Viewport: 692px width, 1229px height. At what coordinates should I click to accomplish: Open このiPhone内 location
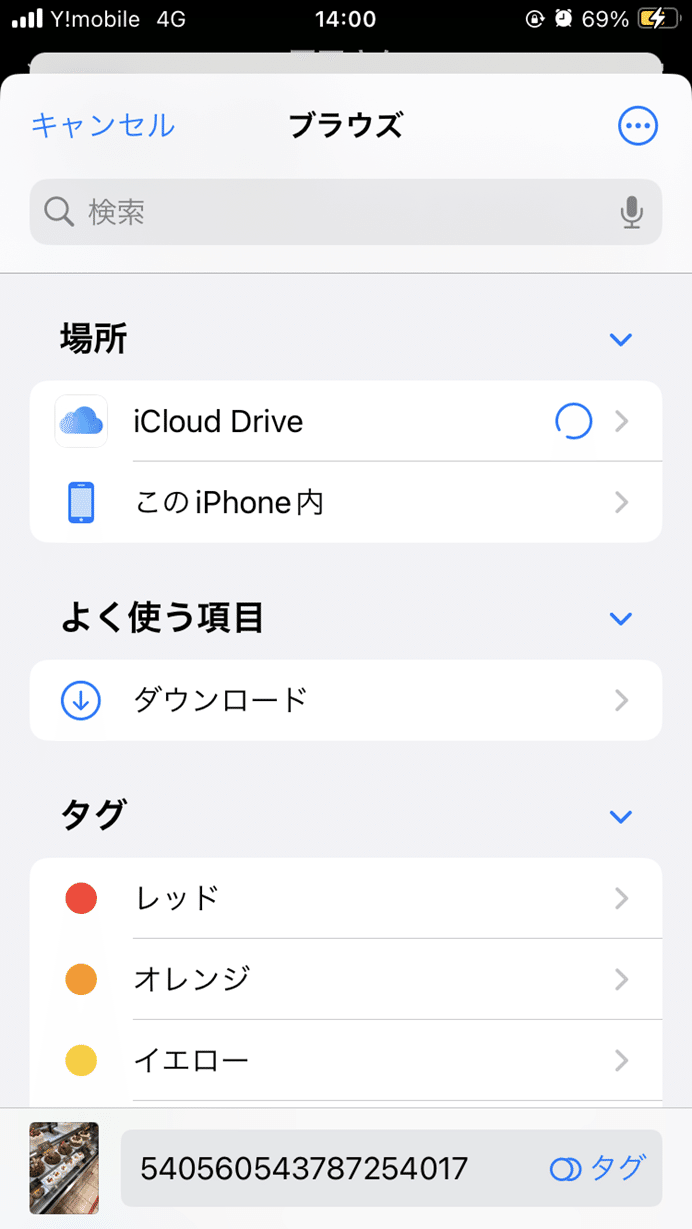346,502
